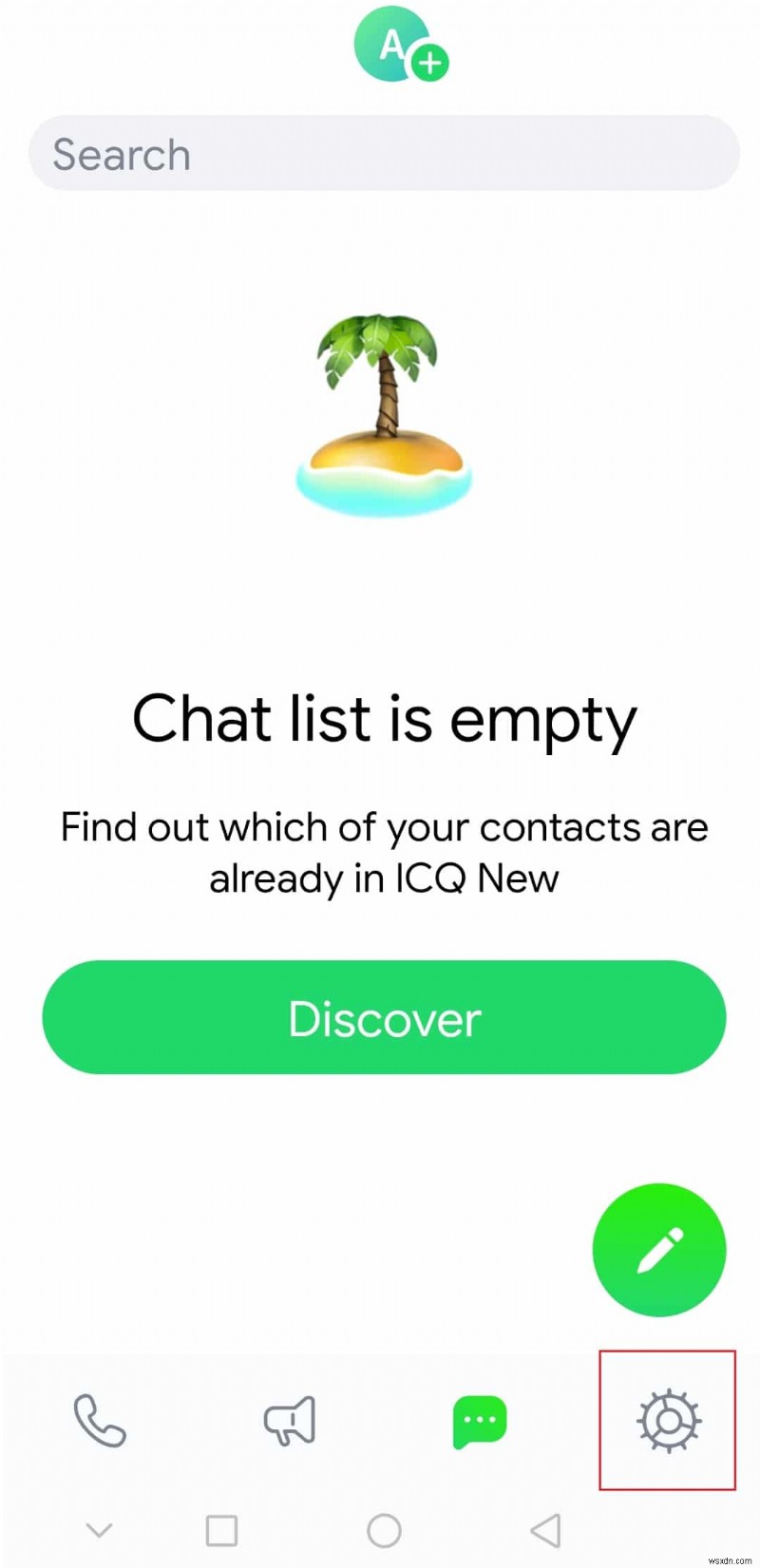Start a new chat with the pencil button
Image resolution: width=760 pixels, height=1568 pixels.
tap(659, 1249)
